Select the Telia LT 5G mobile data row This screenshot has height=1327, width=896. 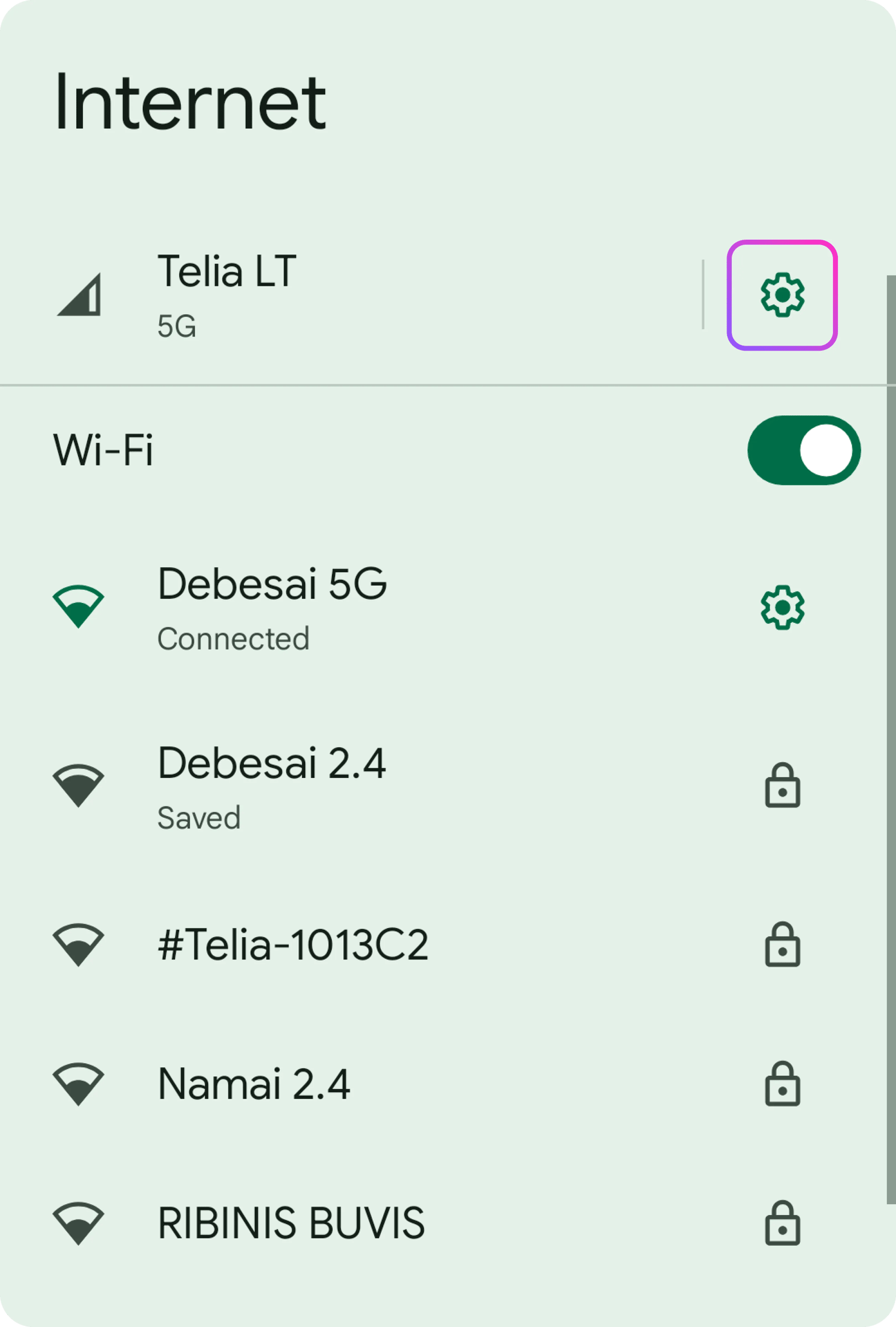363,295
